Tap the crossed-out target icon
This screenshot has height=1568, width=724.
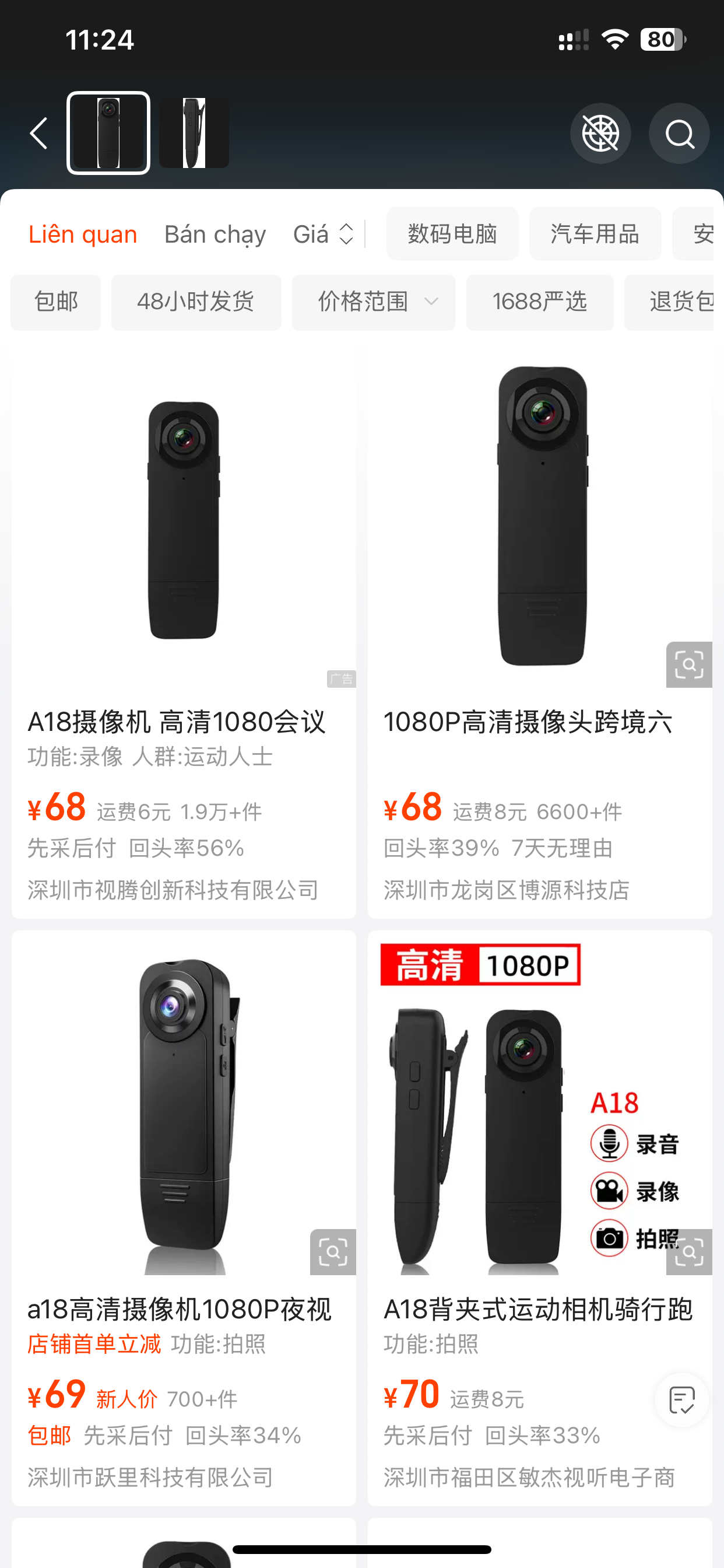click(x=600, y=134)
